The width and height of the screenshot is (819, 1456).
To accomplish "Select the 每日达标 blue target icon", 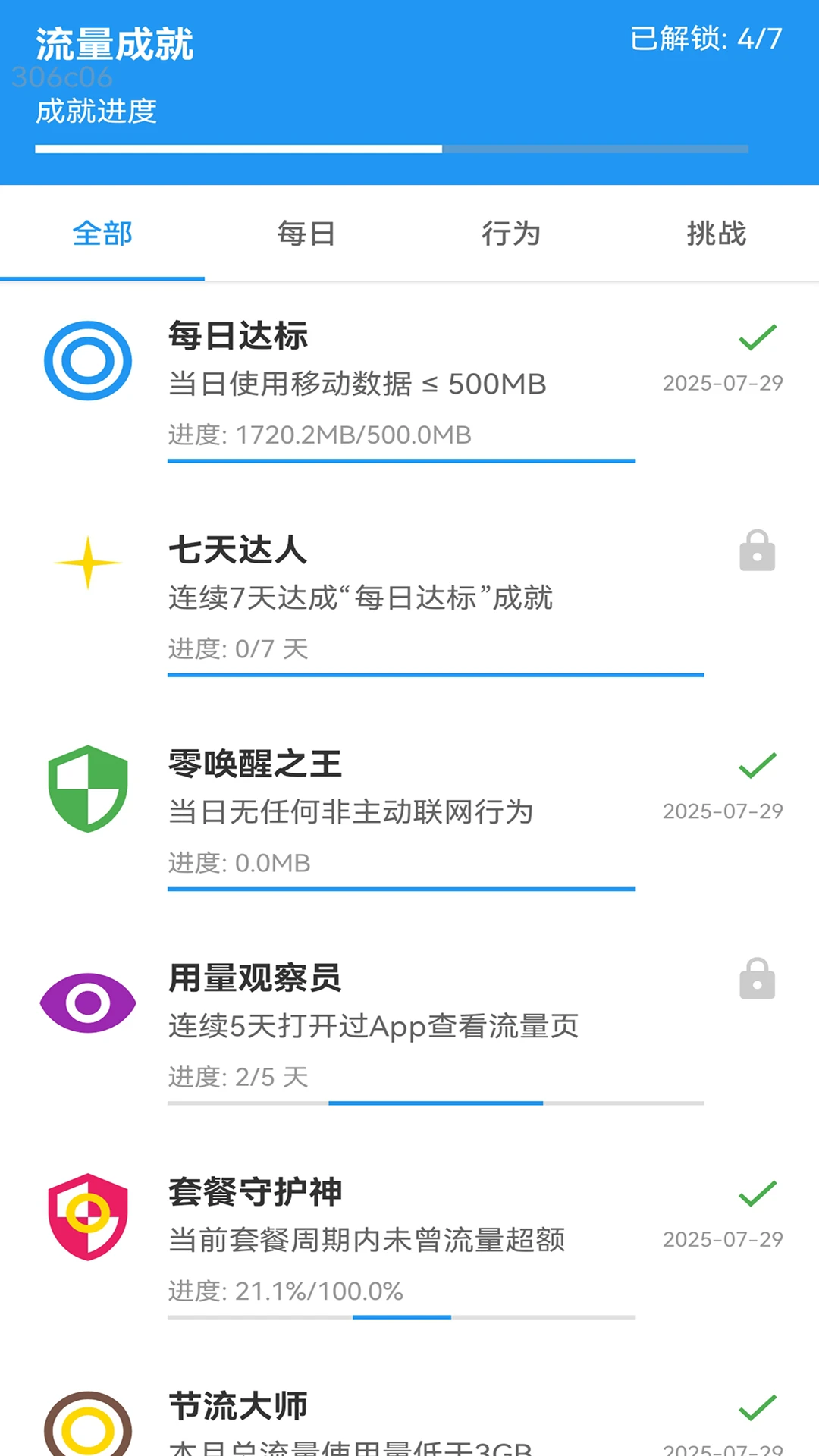I will coord(87,360).
